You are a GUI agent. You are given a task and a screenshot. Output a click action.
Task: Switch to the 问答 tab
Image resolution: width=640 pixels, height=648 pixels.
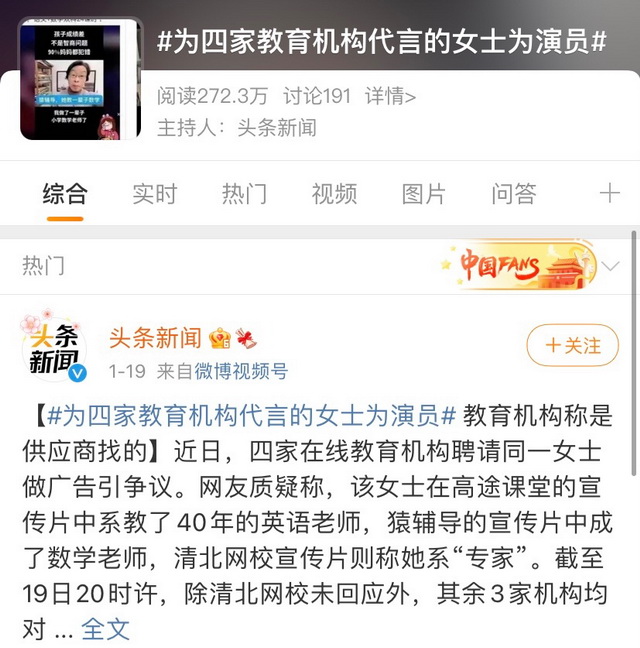pos(513,193)
